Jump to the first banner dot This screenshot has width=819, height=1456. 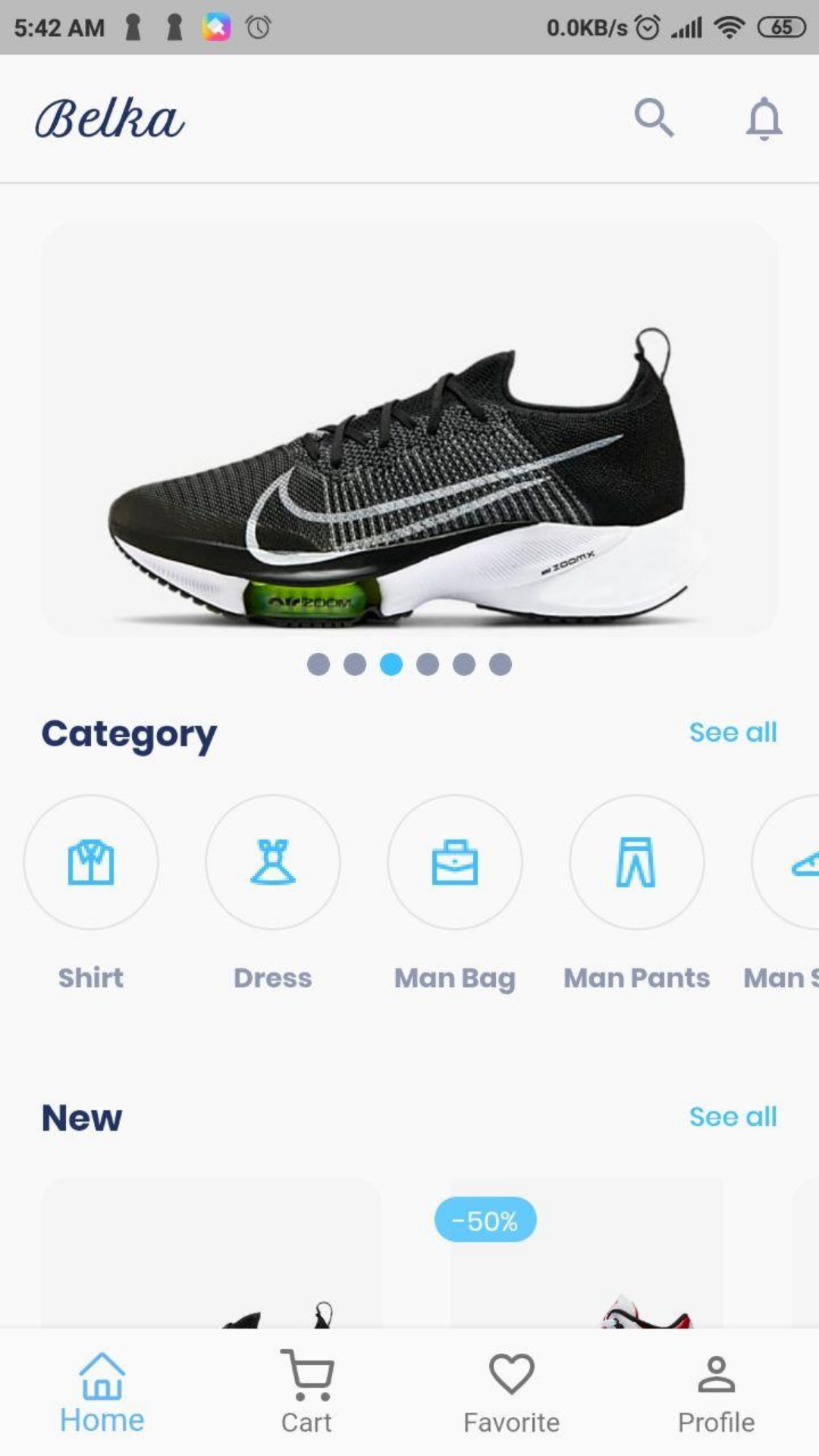tap(318, 664)
